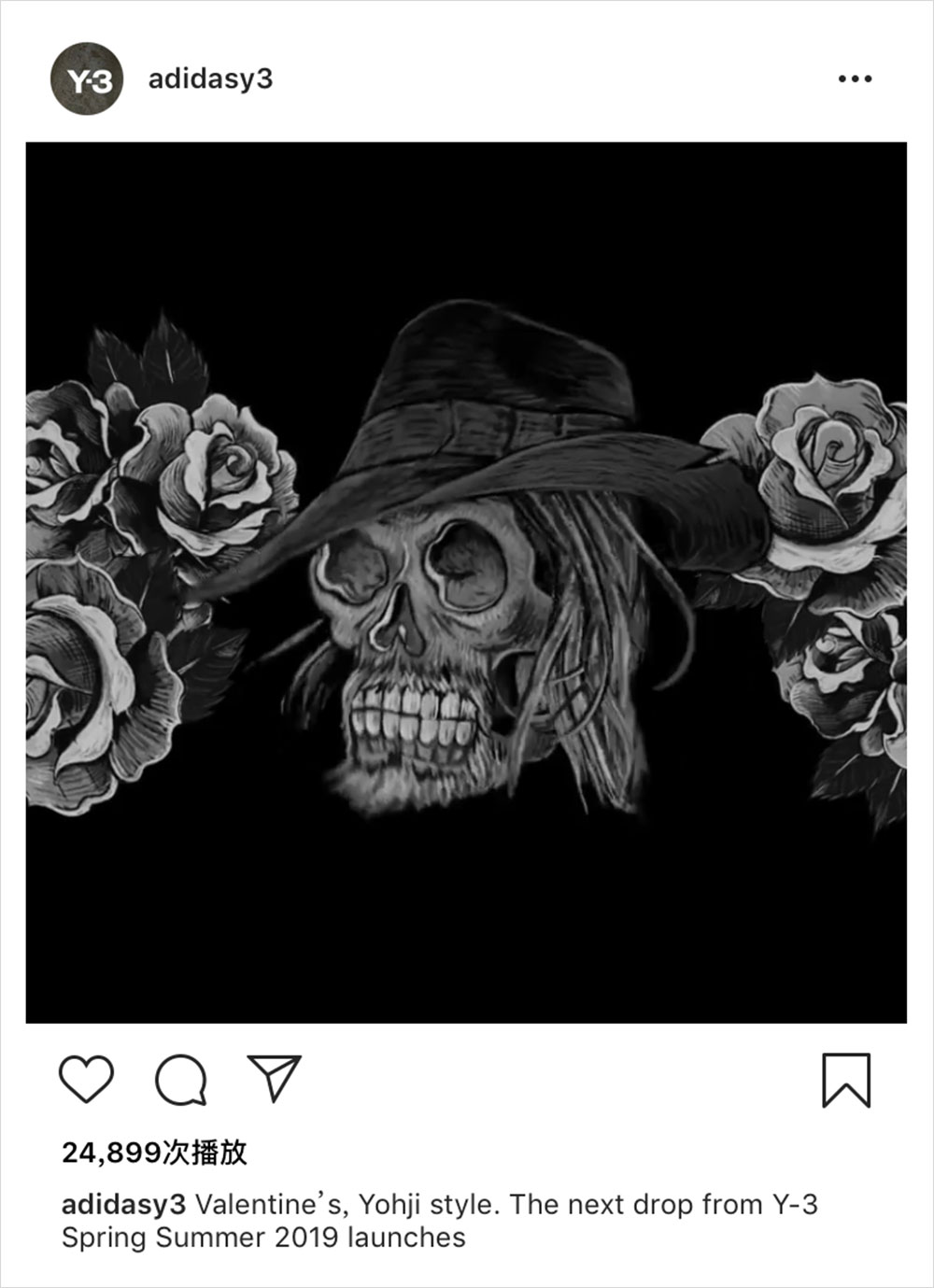Open the adidasy3 username in post header
The width and height of the screenshot is (934, 1288).
210,79
